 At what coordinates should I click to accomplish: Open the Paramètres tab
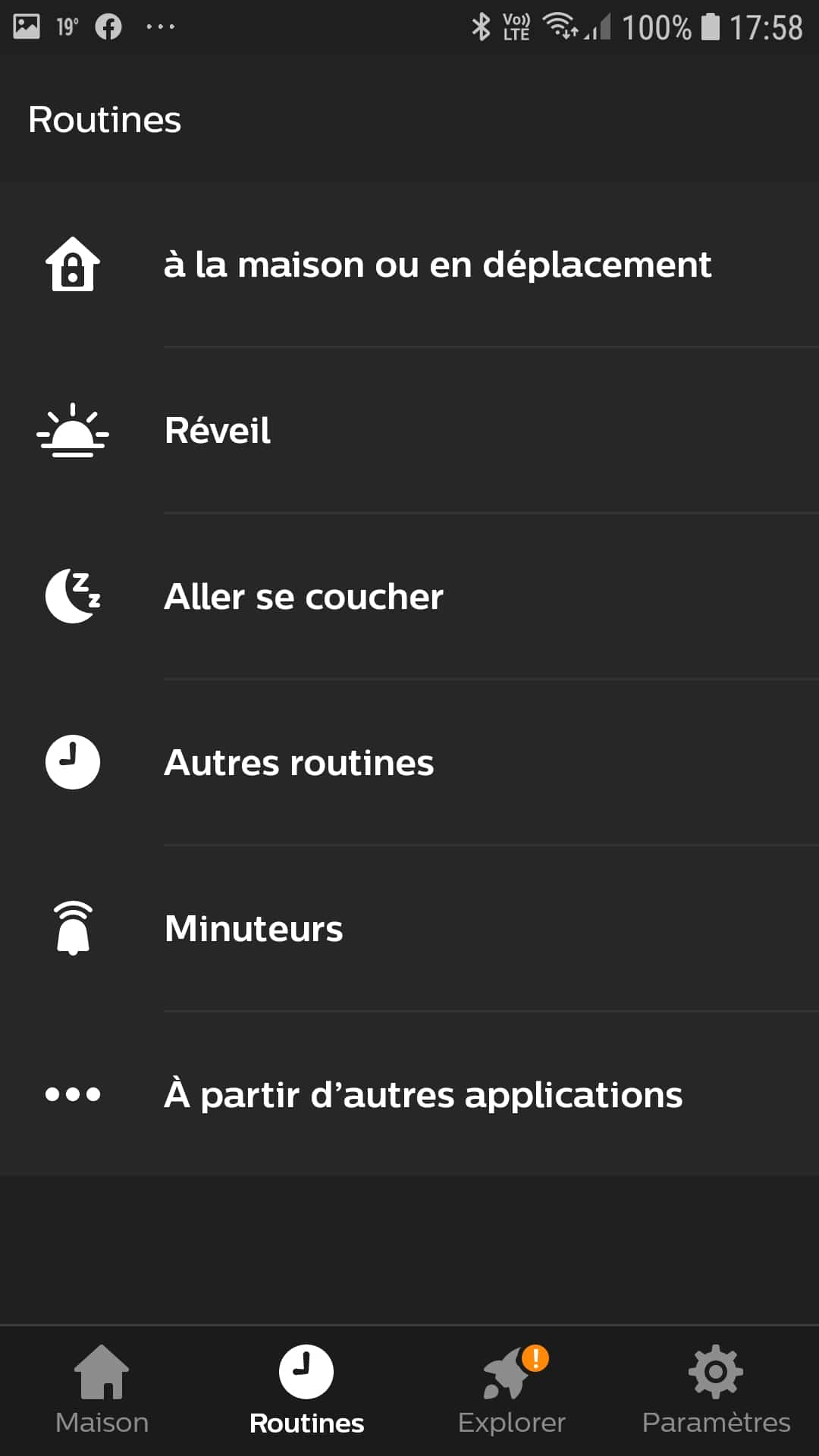[x=717, y=1391]
